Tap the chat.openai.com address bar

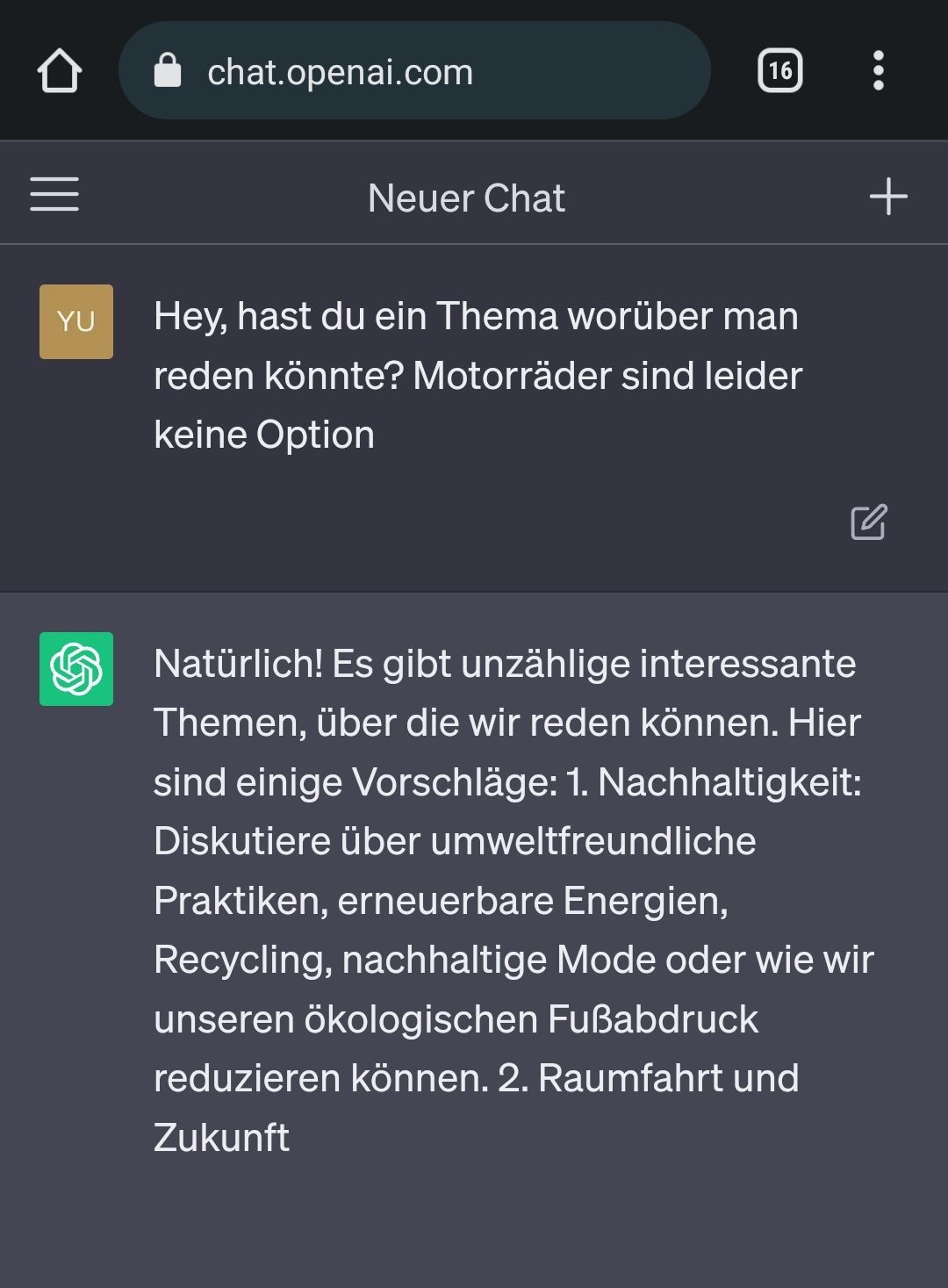[413, 71]
